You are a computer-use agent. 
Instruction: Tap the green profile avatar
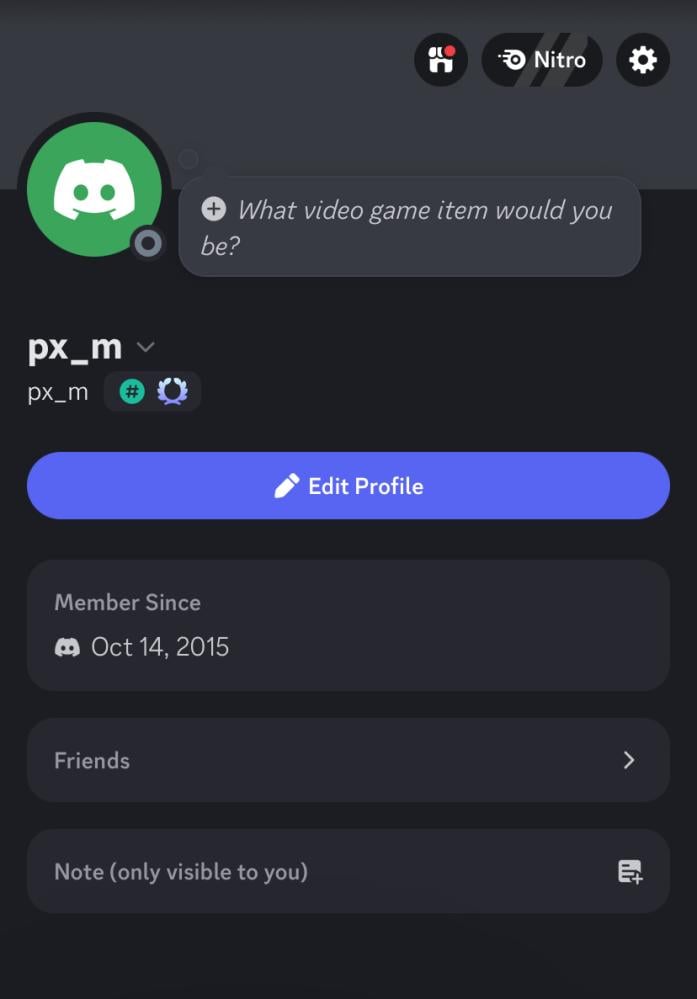point(94,190)
